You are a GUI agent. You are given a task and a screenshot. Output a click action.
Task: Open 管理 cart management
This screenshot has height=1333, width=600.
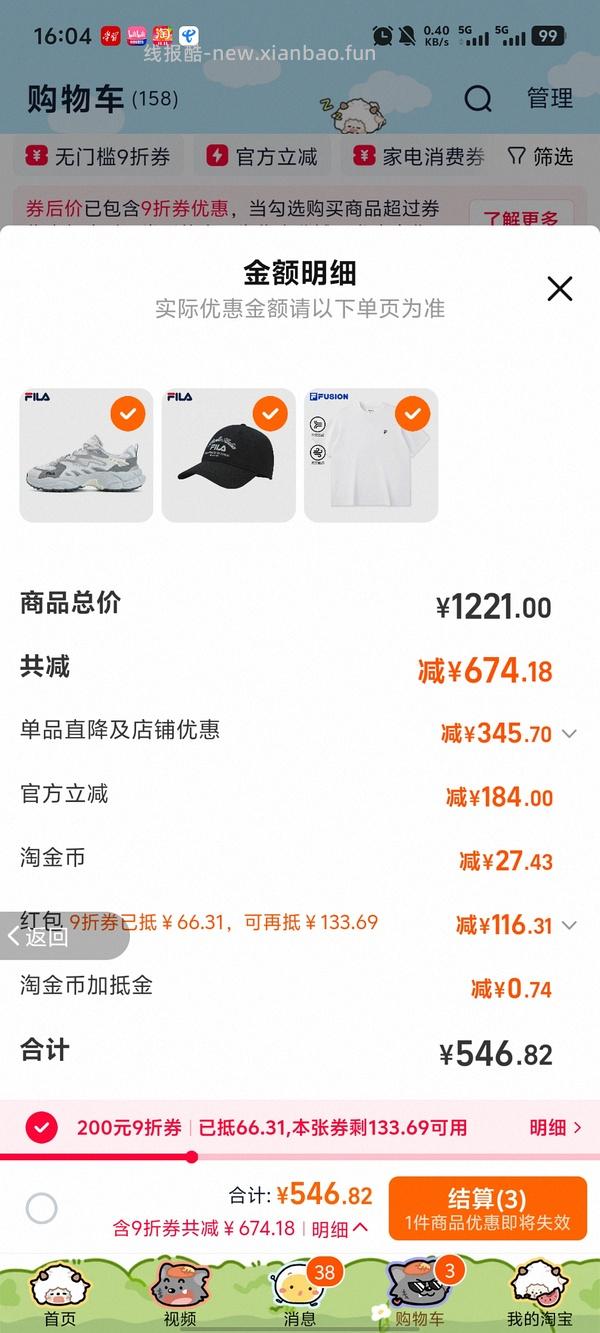pos(549,98)
